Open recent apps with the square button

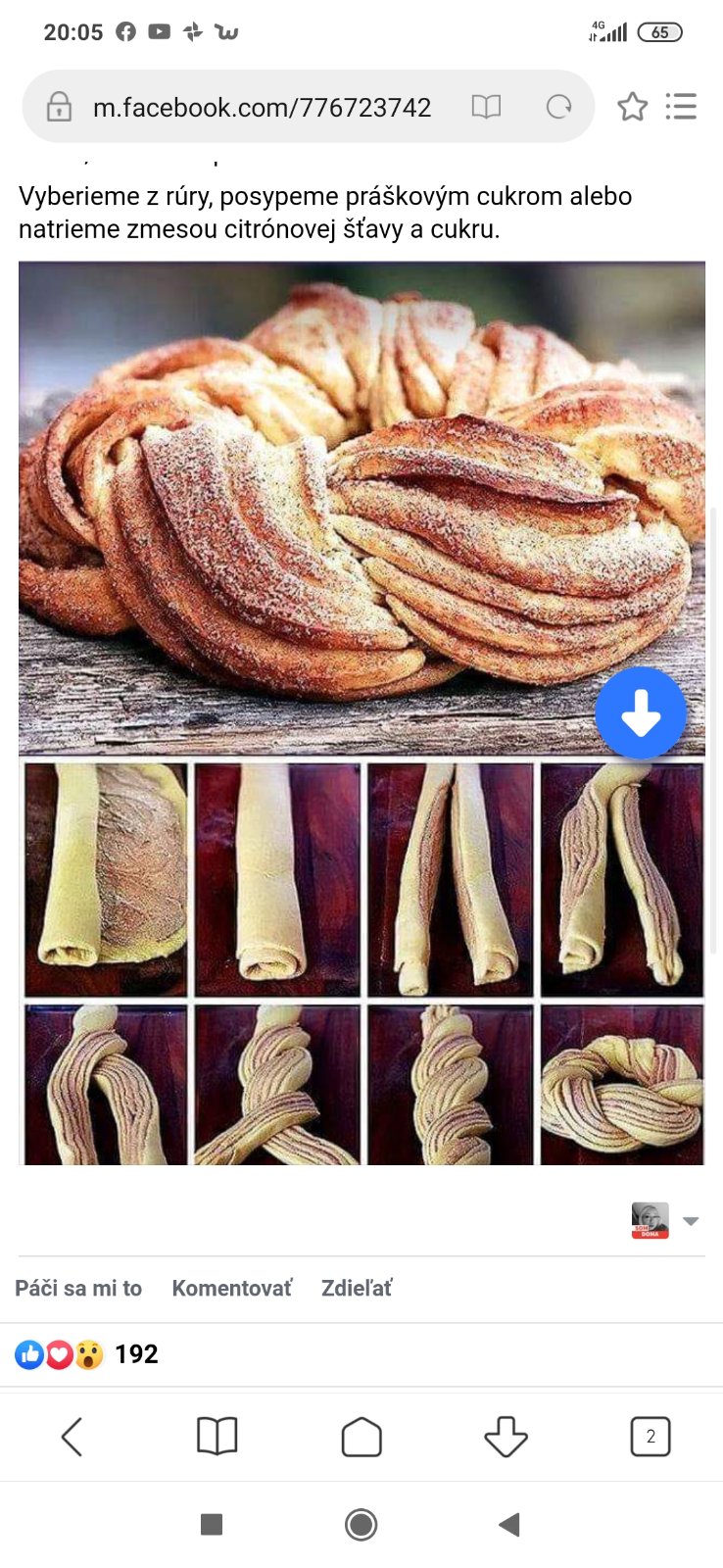click(x=211, y=1524)
